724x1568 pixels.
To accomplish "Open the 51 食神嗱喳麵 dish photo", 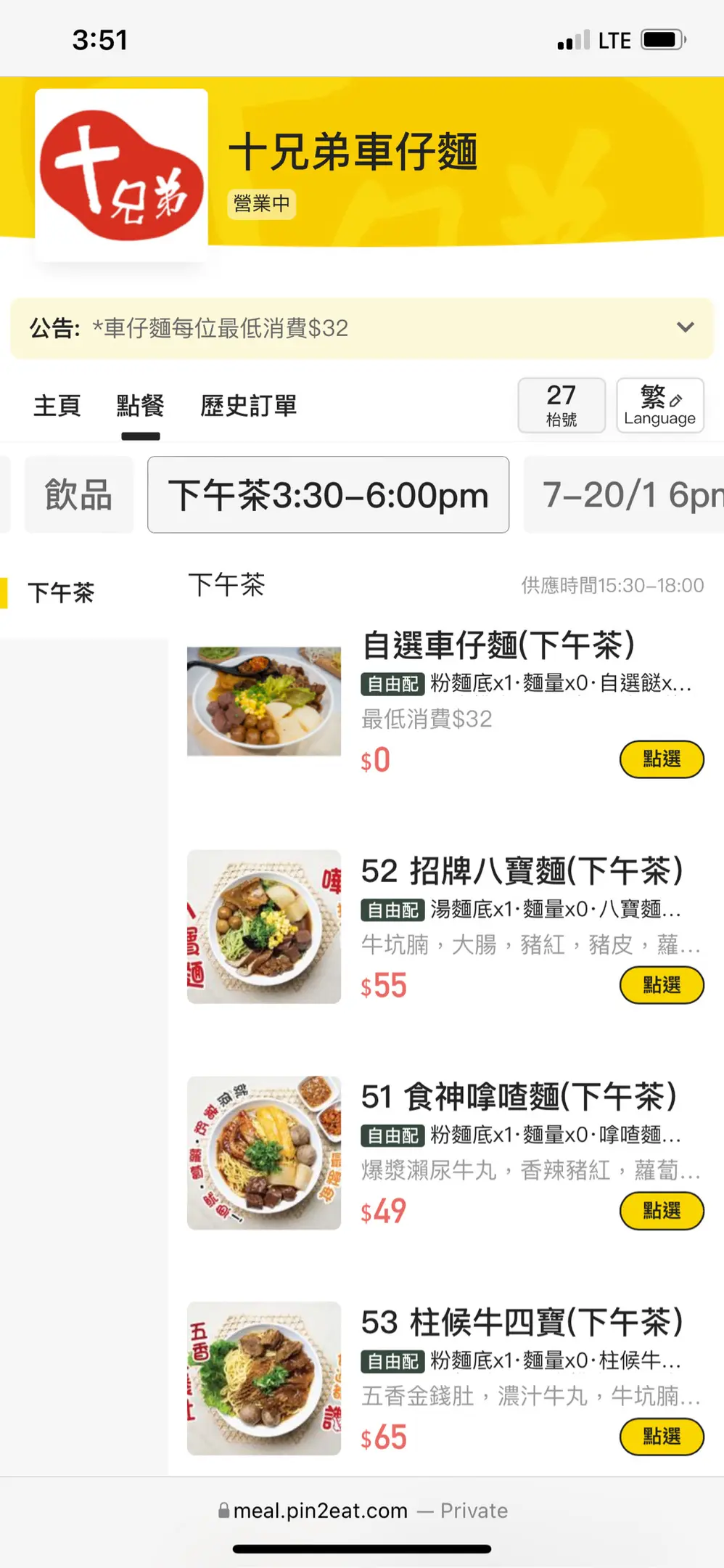I will click(x=264, y=1153).
